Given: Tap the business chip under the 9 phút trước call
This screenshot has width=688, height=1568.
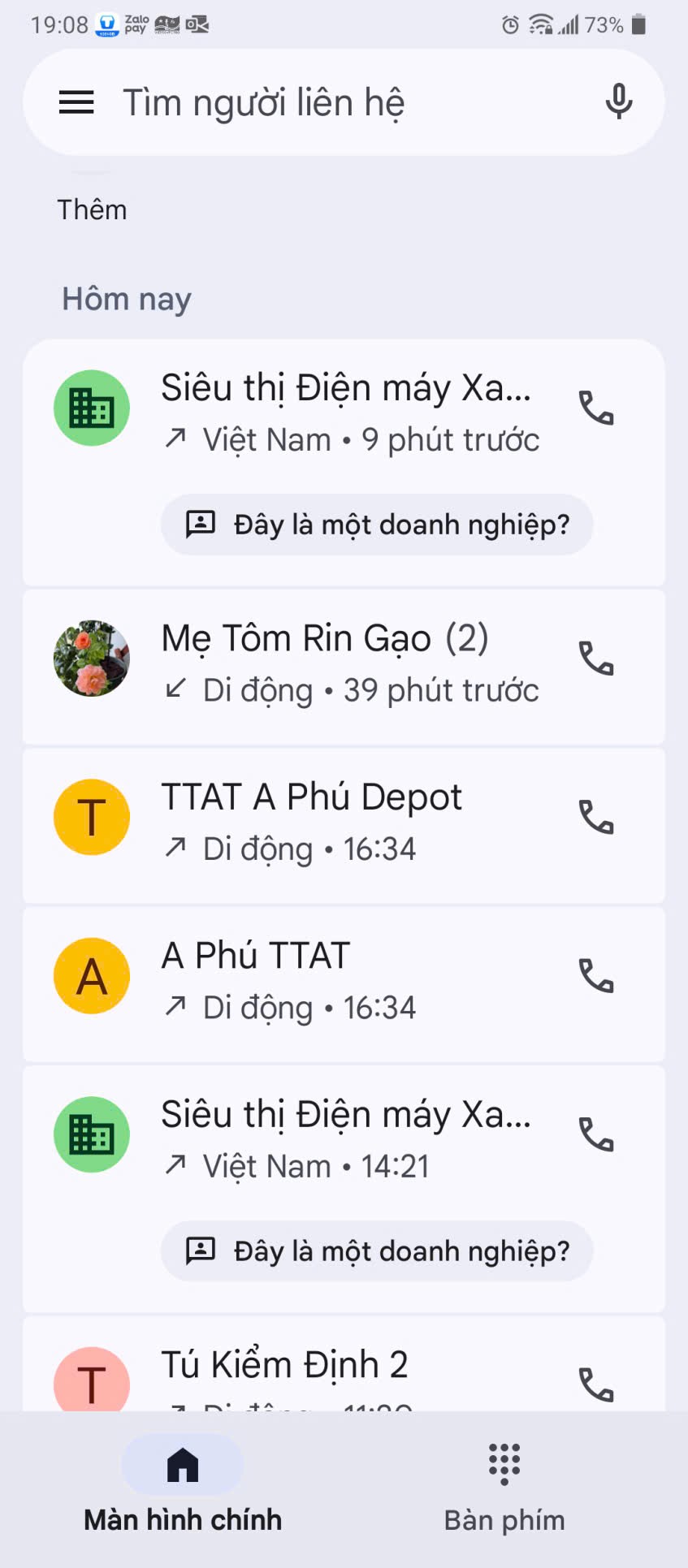Looking at the screenshot, I should pos(377,525).
